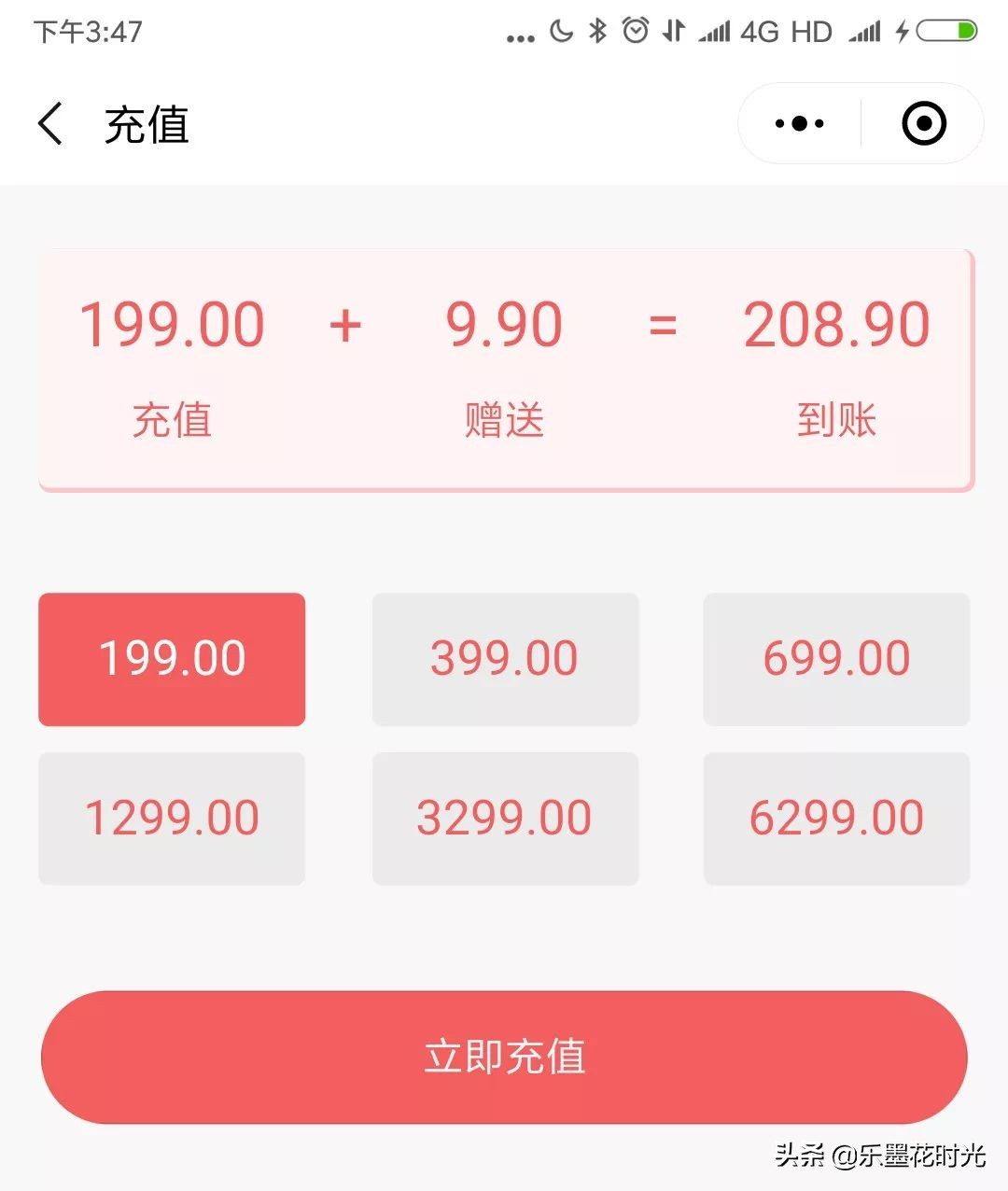This screenshot has height=1191, width=1008.
Task: Choose the 6299.00 recharge option
Action: click(x=836, y=819)
